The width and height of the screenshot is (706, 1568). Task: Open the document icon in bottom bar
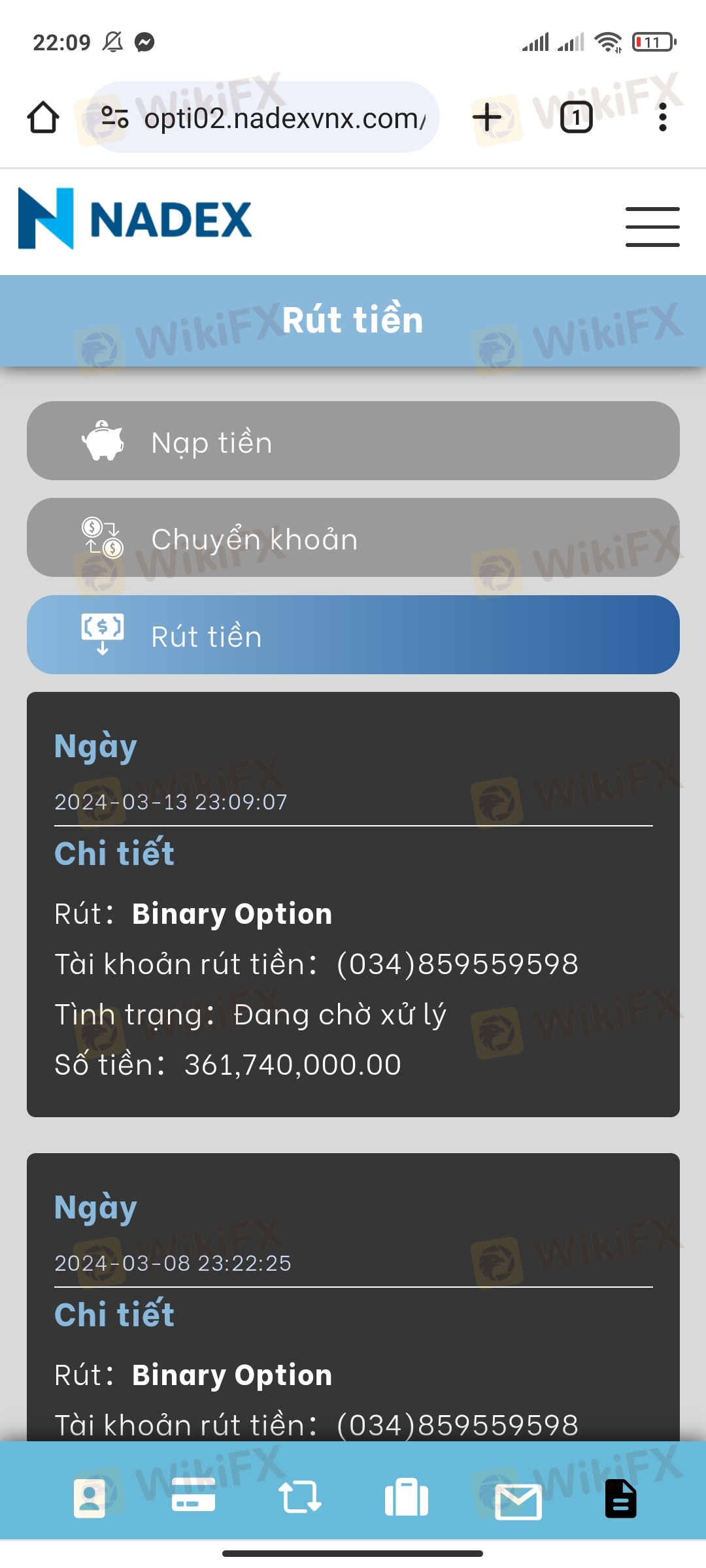(x=620, y=1497)
